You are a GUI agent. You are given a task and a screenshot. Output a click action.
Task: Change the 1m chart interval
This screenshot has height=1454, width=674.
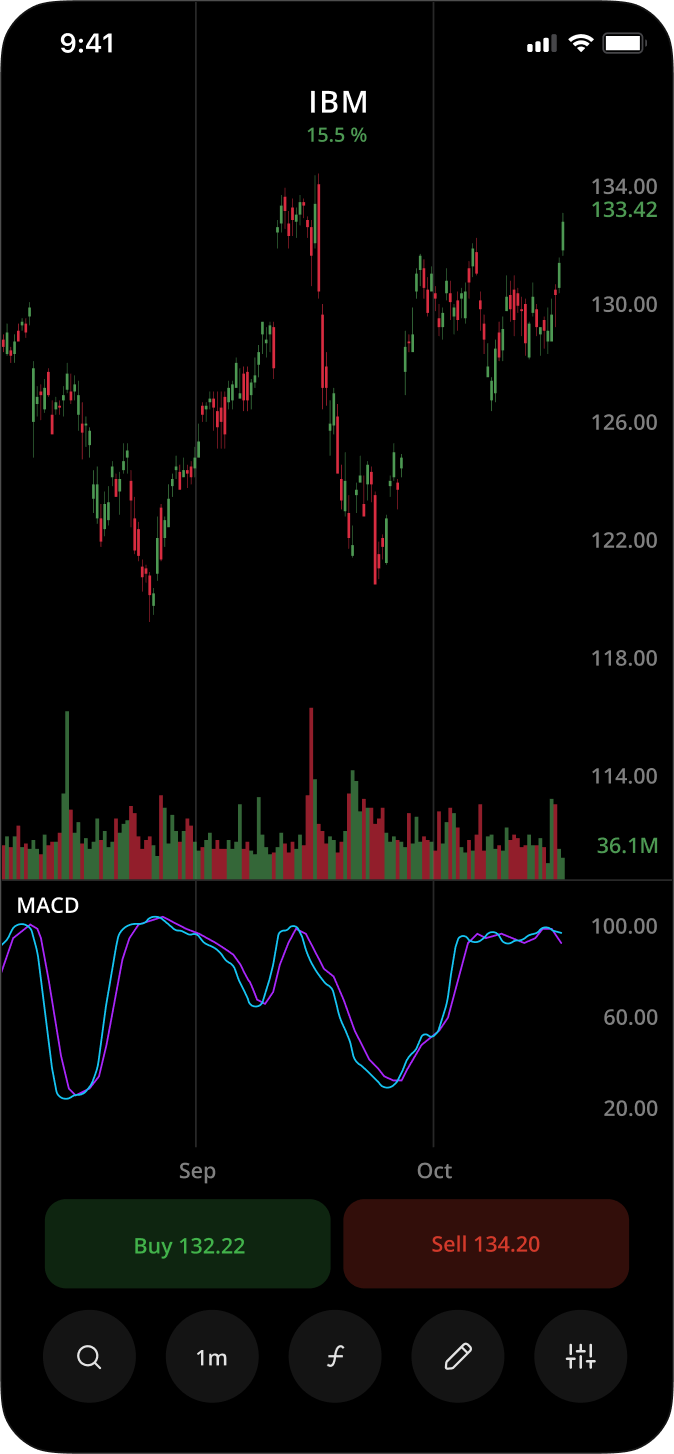coord(212,1357)
